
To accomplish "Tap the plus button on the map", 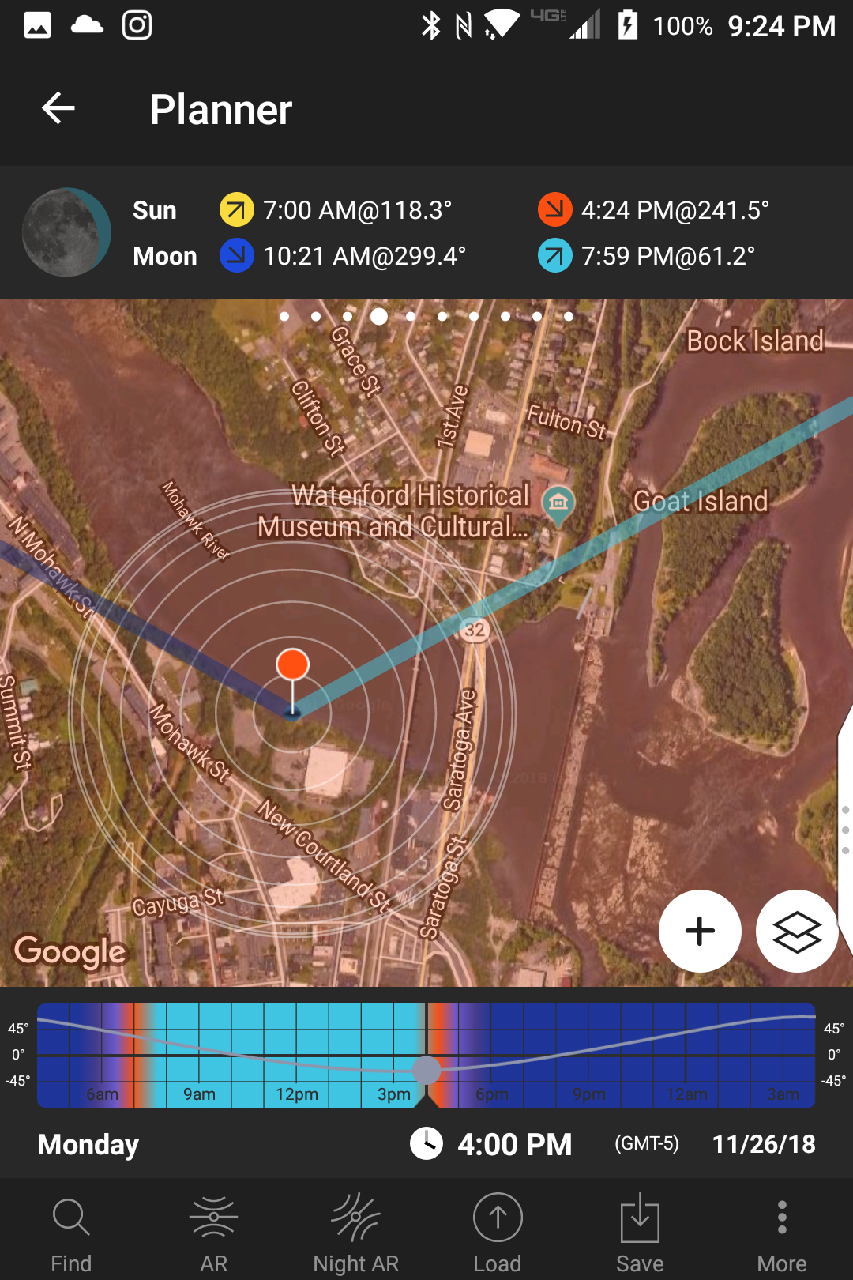I will (x=700, y=931).
